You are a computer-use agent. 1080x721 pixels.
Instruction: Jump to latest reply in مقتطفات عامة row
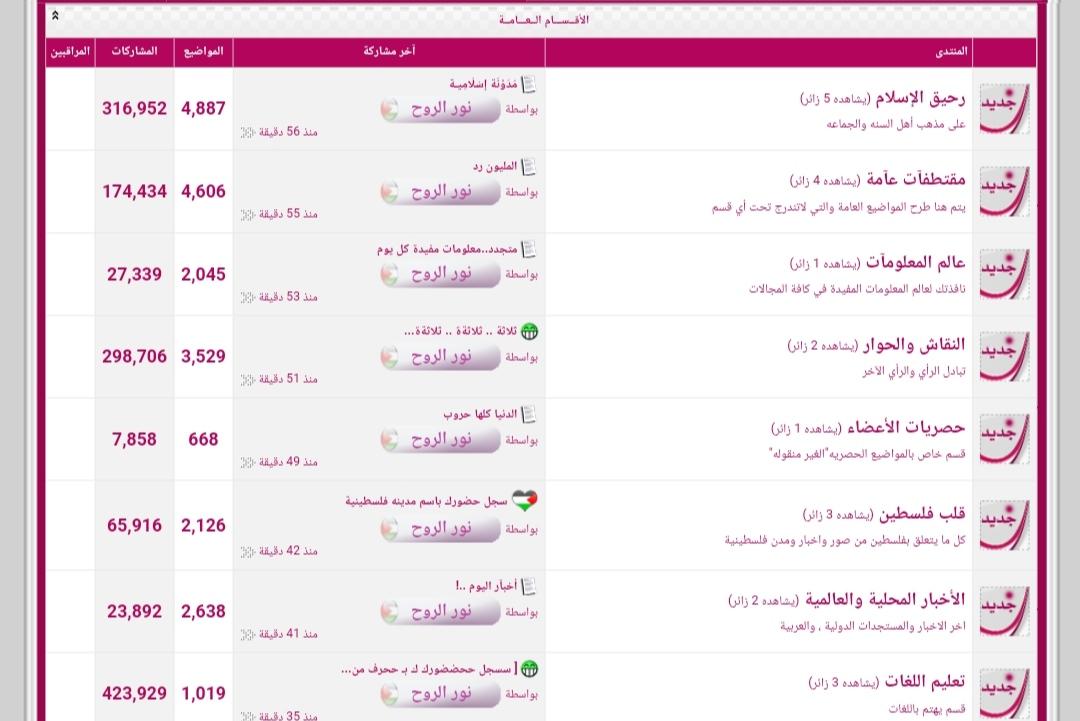tap(247, 215)
